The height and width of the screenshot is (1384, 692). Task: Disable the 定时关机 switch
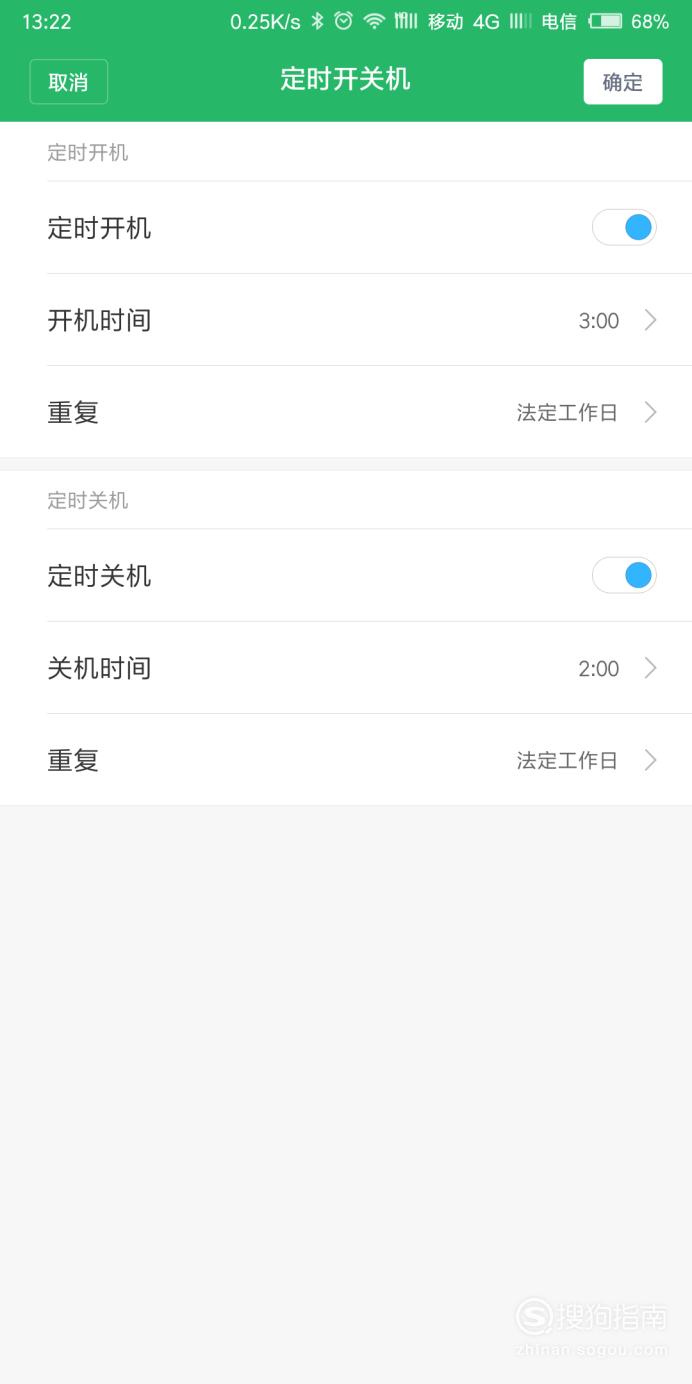click(x=624, y=576)
